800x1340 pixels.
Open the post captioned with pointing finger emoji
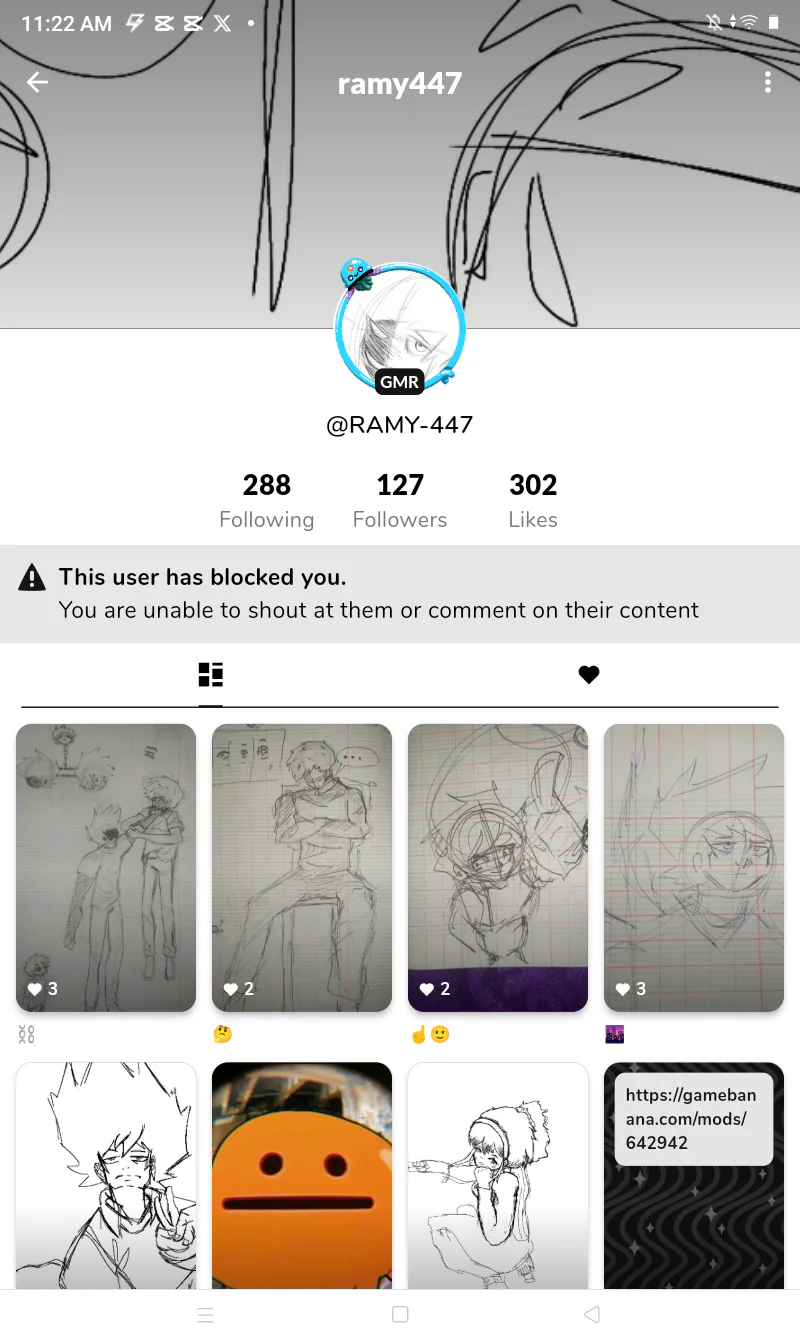[498, 868]
